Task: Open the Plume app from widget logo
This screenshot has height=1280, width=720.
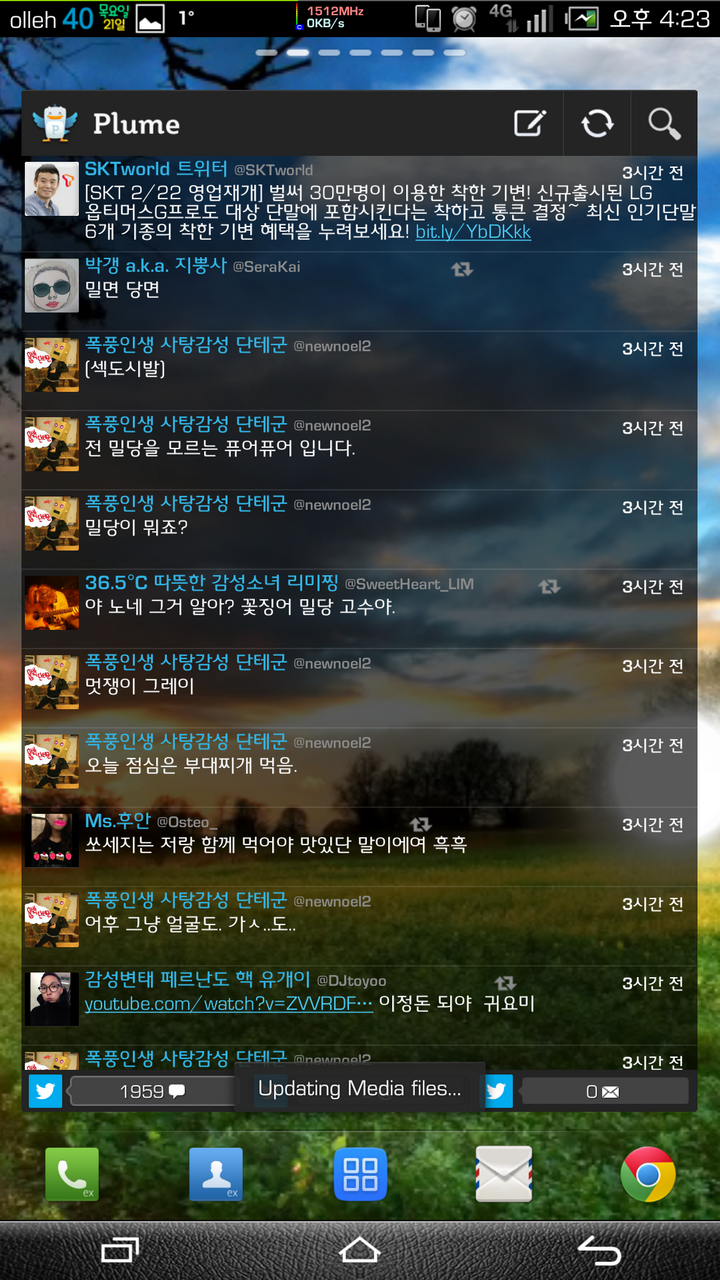Action: (56, 123)
